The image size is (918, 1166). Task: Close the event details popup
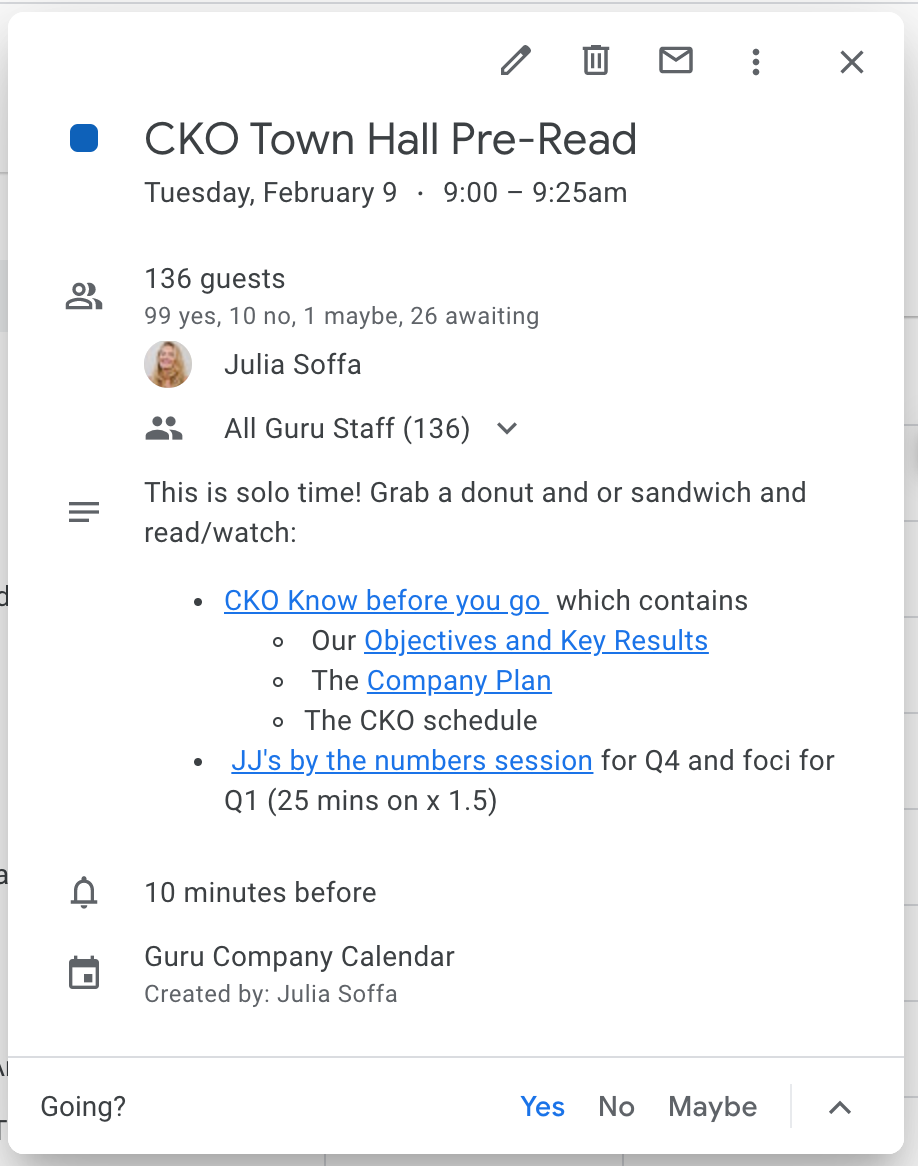851,62
